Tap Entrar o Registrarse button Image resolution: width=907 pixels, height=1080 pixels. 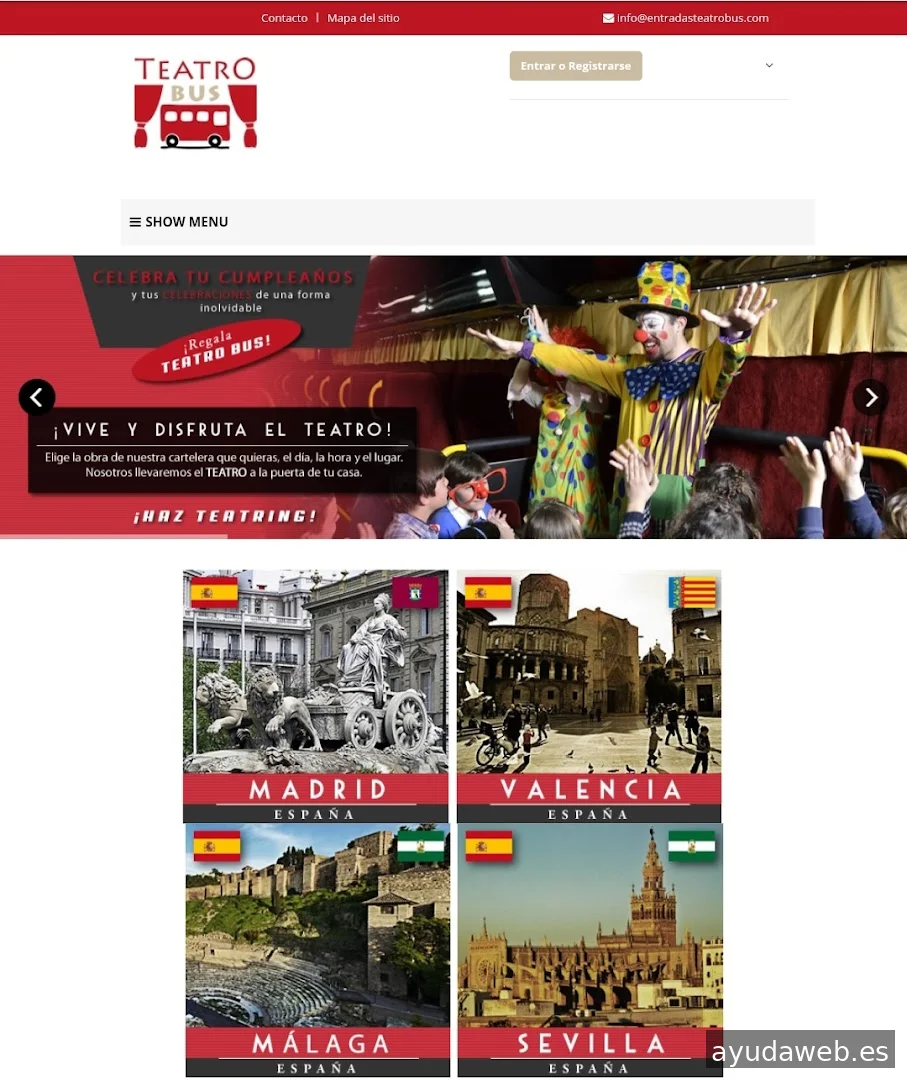[x=575, y=66]
